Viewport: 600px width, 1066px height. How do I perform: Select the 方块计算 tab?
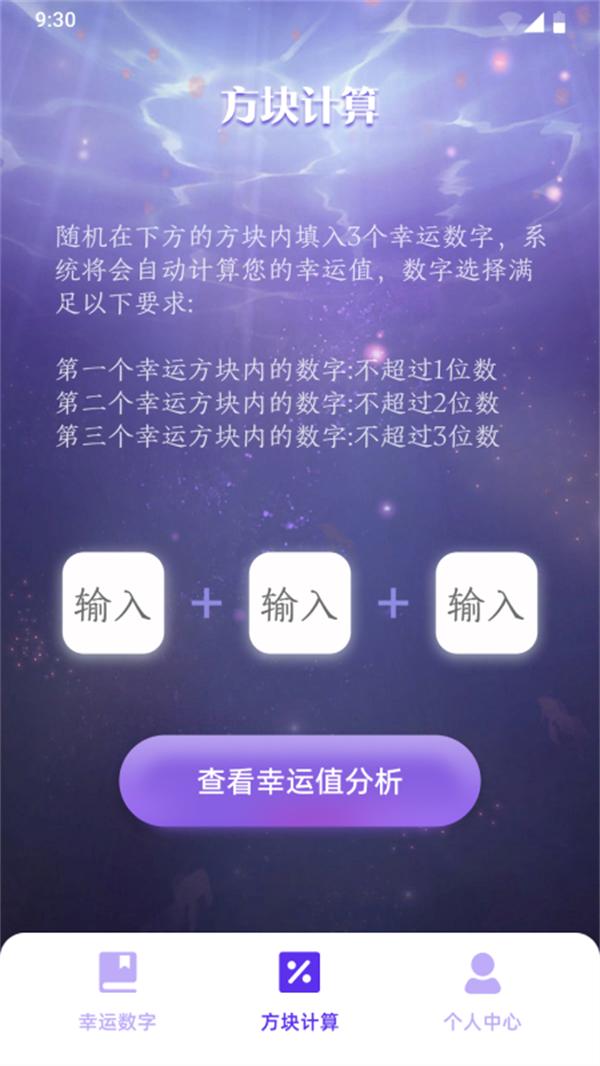pos(300,991)
